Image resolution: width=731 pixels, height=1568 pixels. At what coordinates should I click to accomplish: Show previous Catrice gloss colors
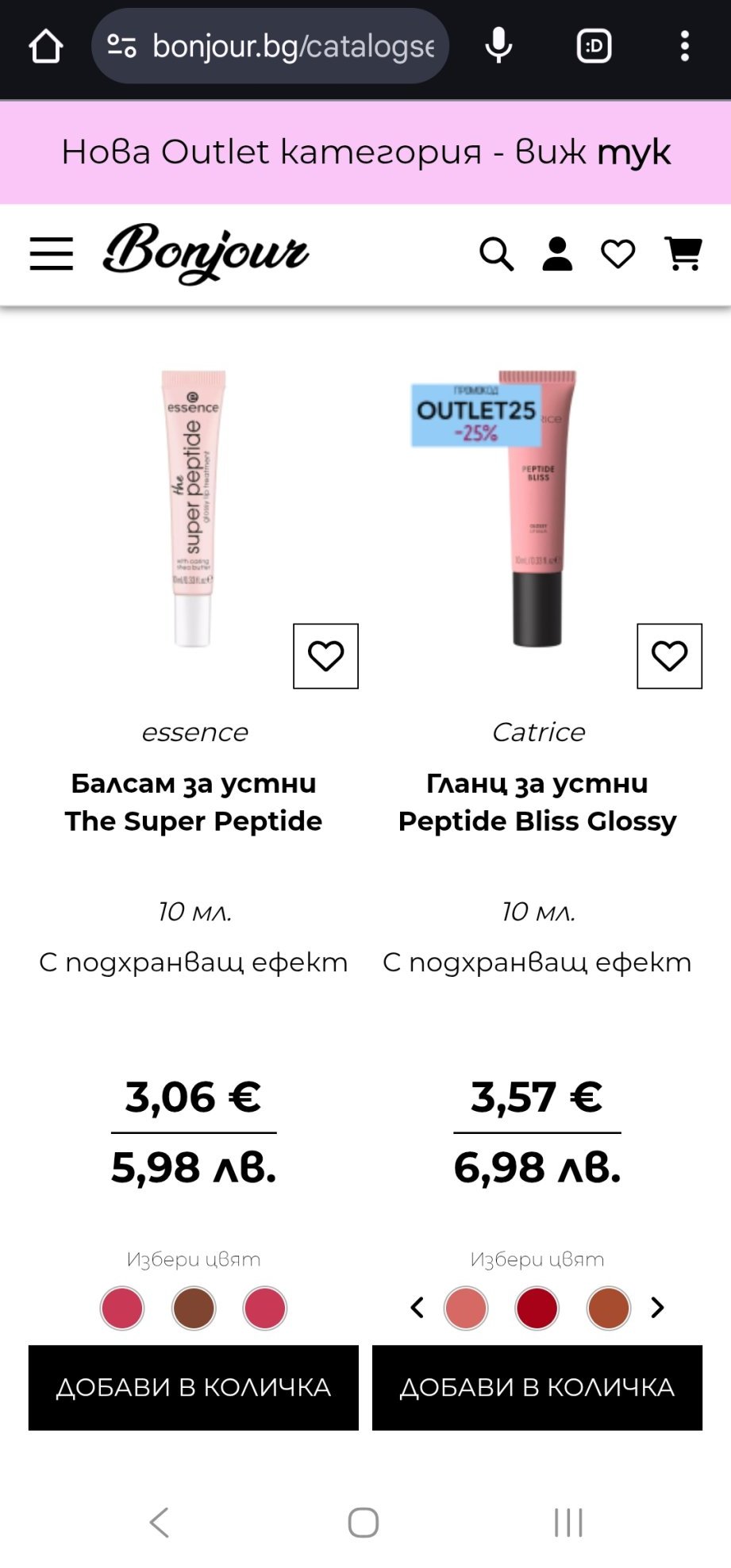tap(417, 1308)
